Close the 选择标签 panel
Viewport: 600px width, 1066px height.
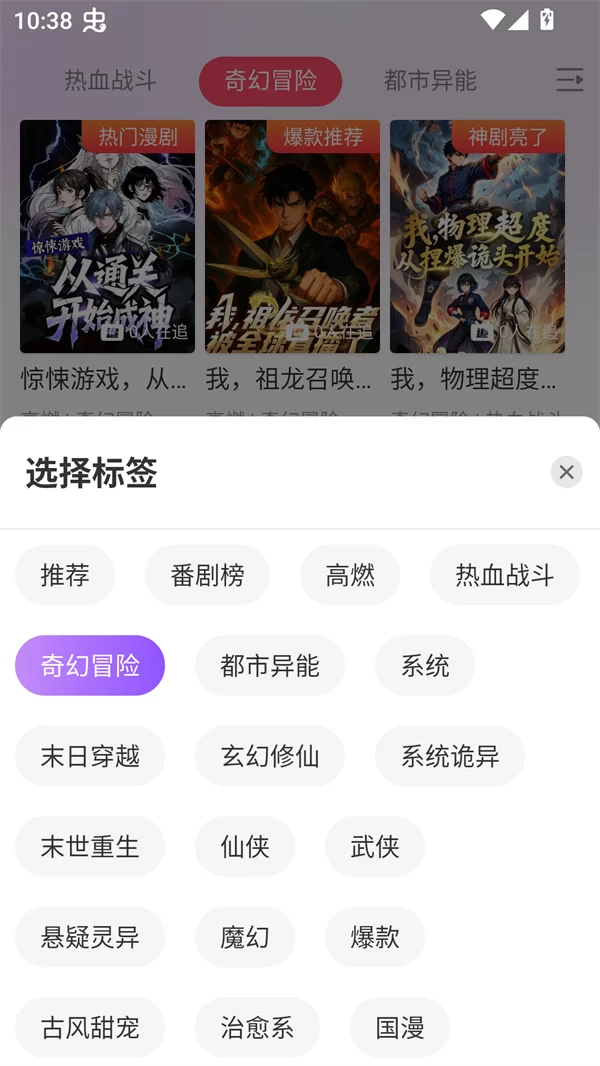(x=566, y=472)
